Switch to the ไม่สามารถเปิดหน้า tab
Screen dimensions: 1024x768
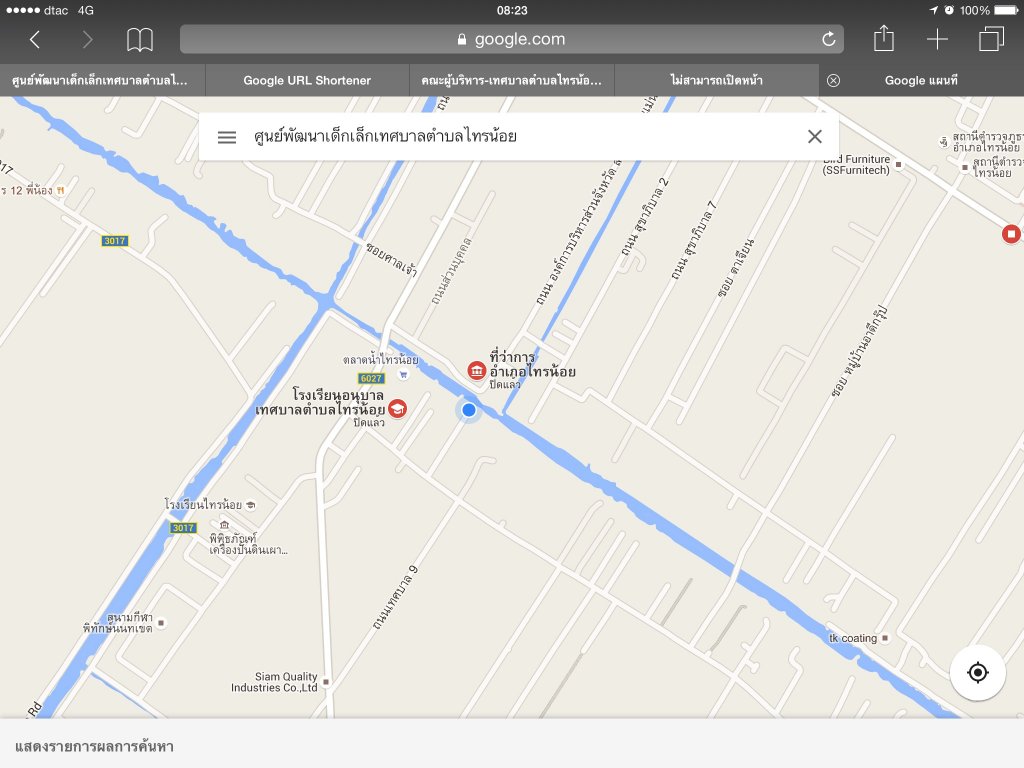coord(716,80)
